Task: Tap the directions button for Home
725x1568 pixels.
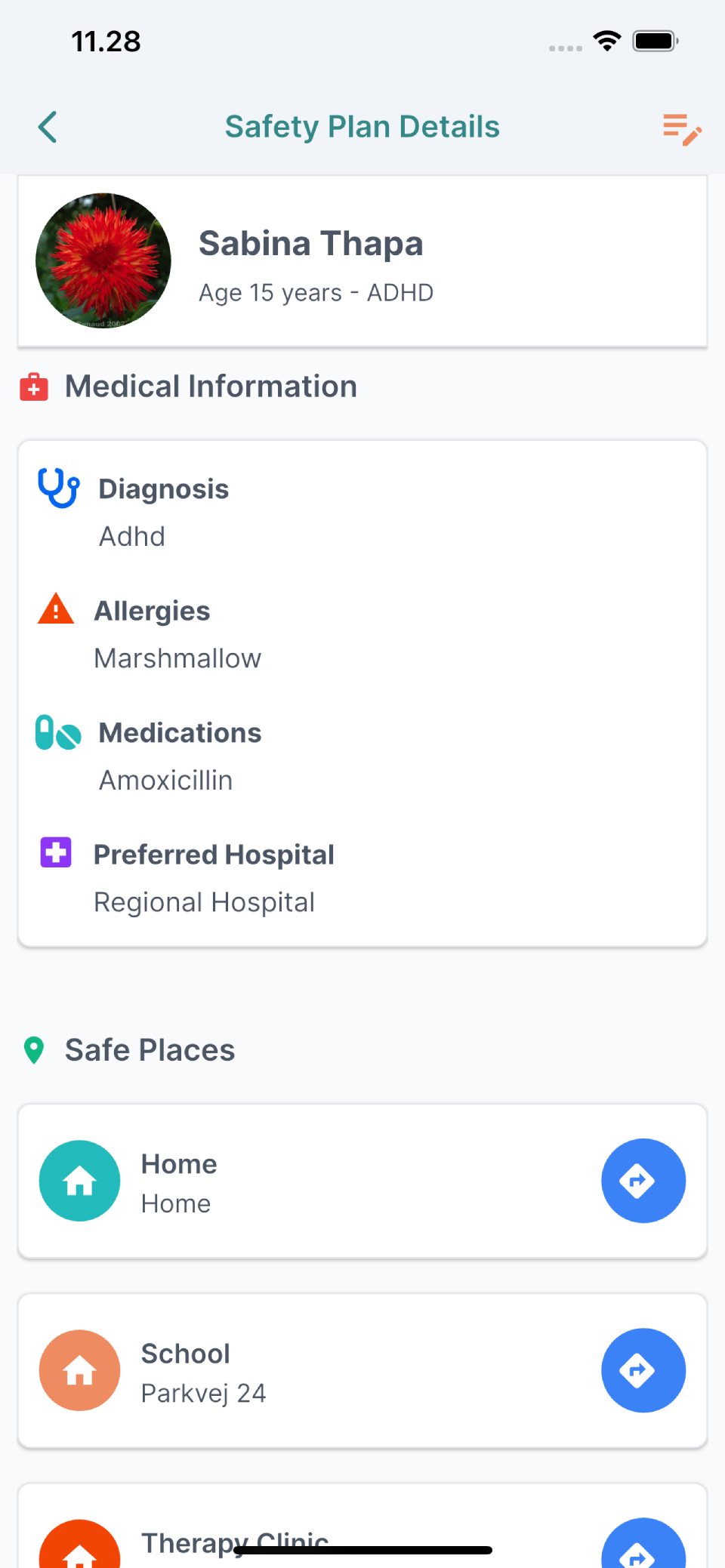Action: point(643,1181)
